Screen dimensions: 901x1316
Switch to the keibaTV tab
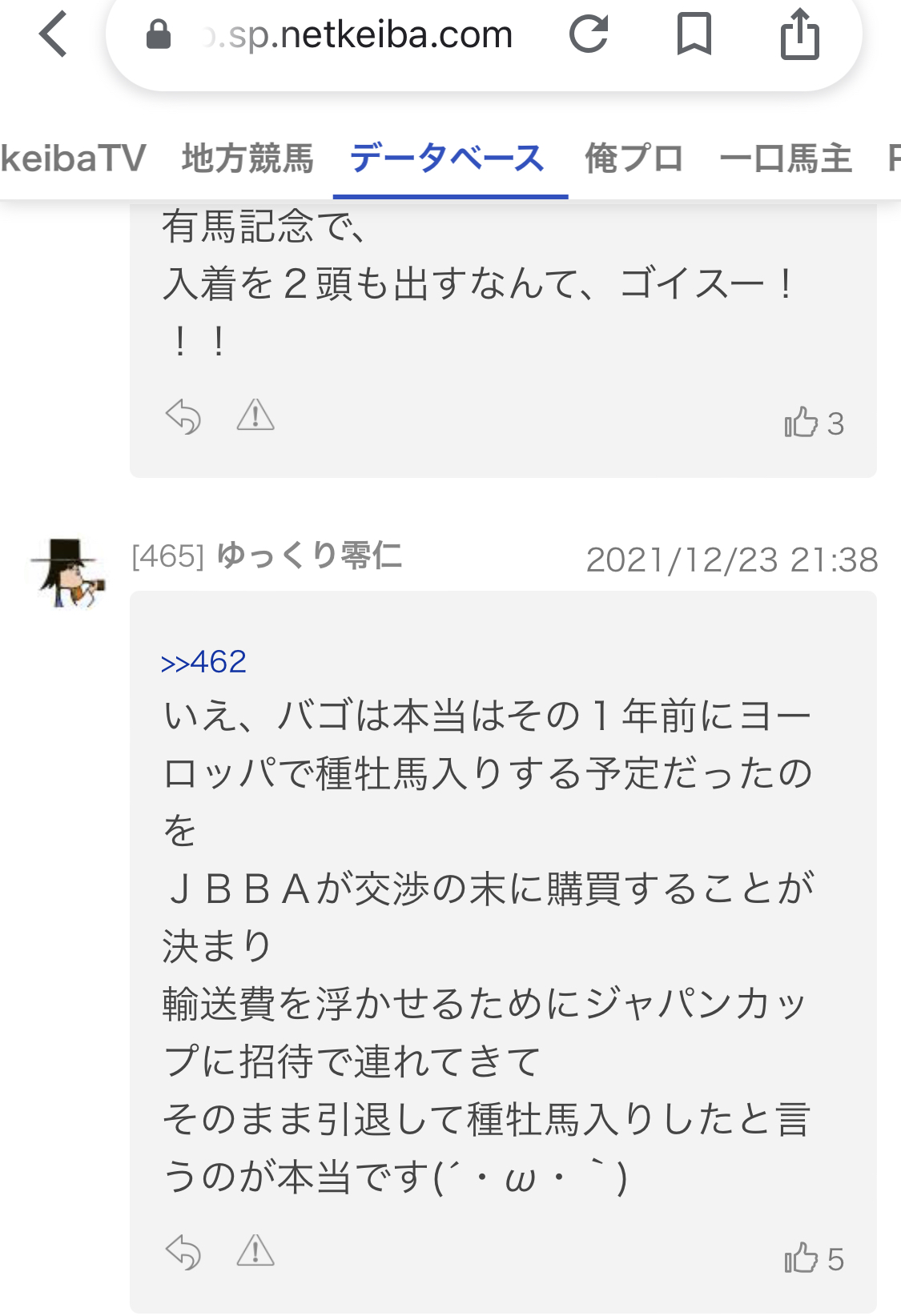click(74, 158)
